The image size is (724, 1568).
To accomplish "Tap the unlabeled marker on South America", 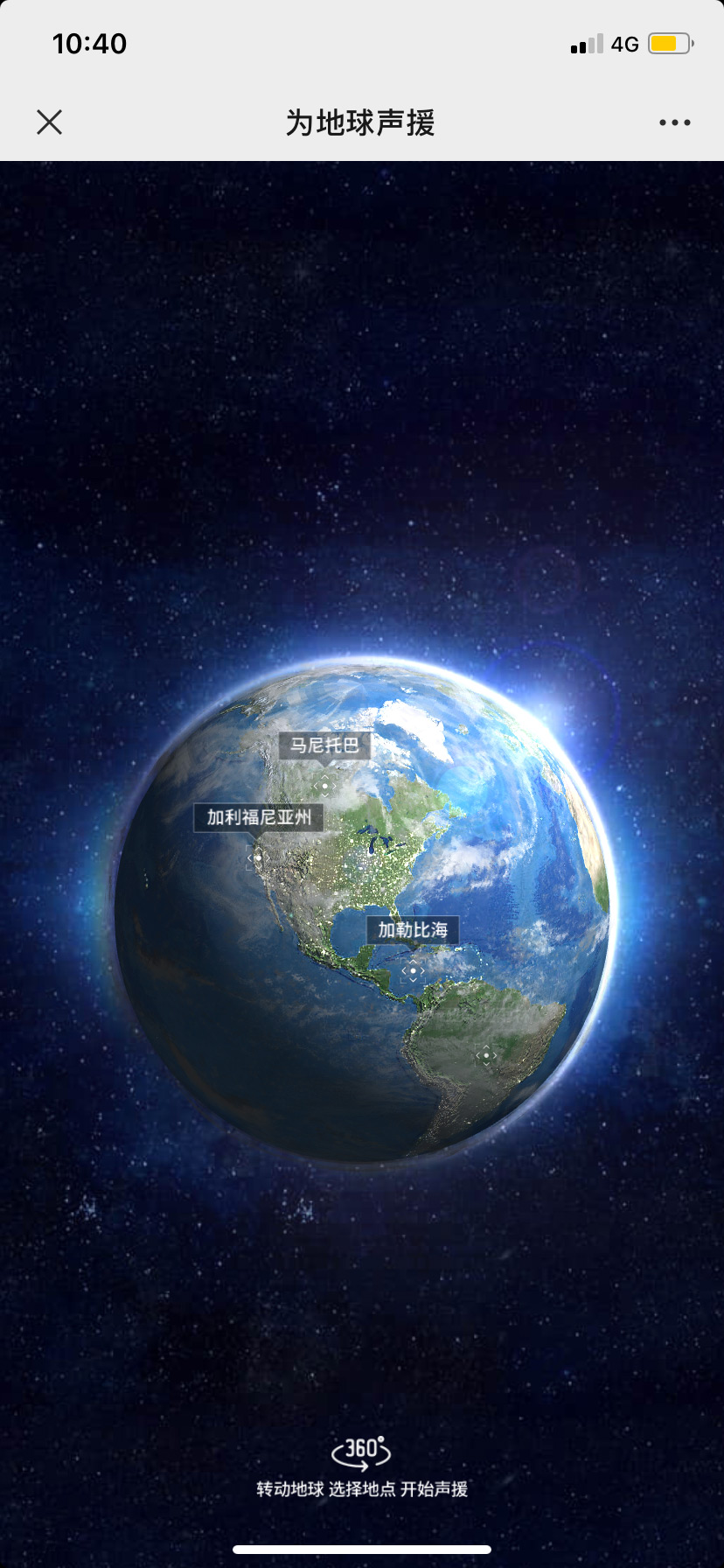I will coord(486,1055).
